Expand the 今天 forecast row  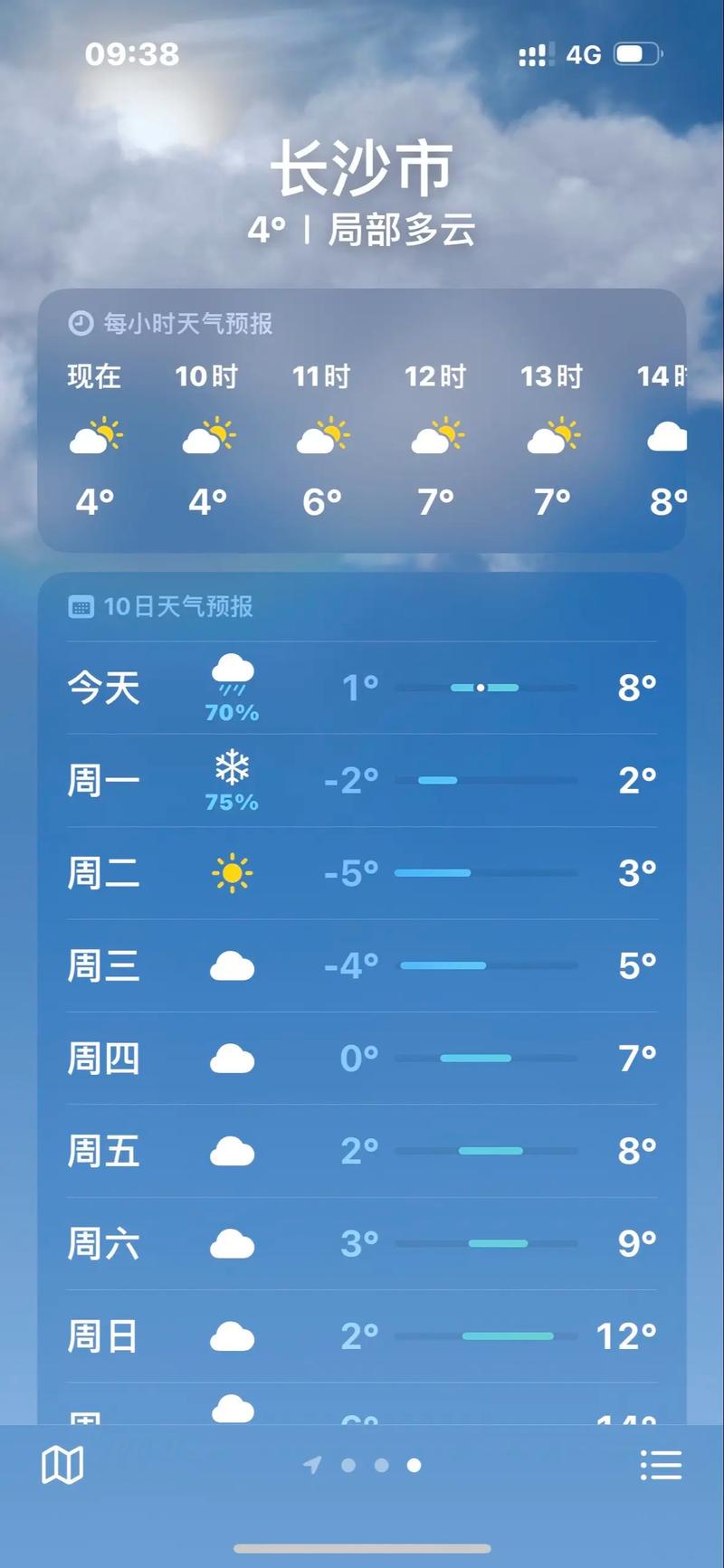click(362, 688)
